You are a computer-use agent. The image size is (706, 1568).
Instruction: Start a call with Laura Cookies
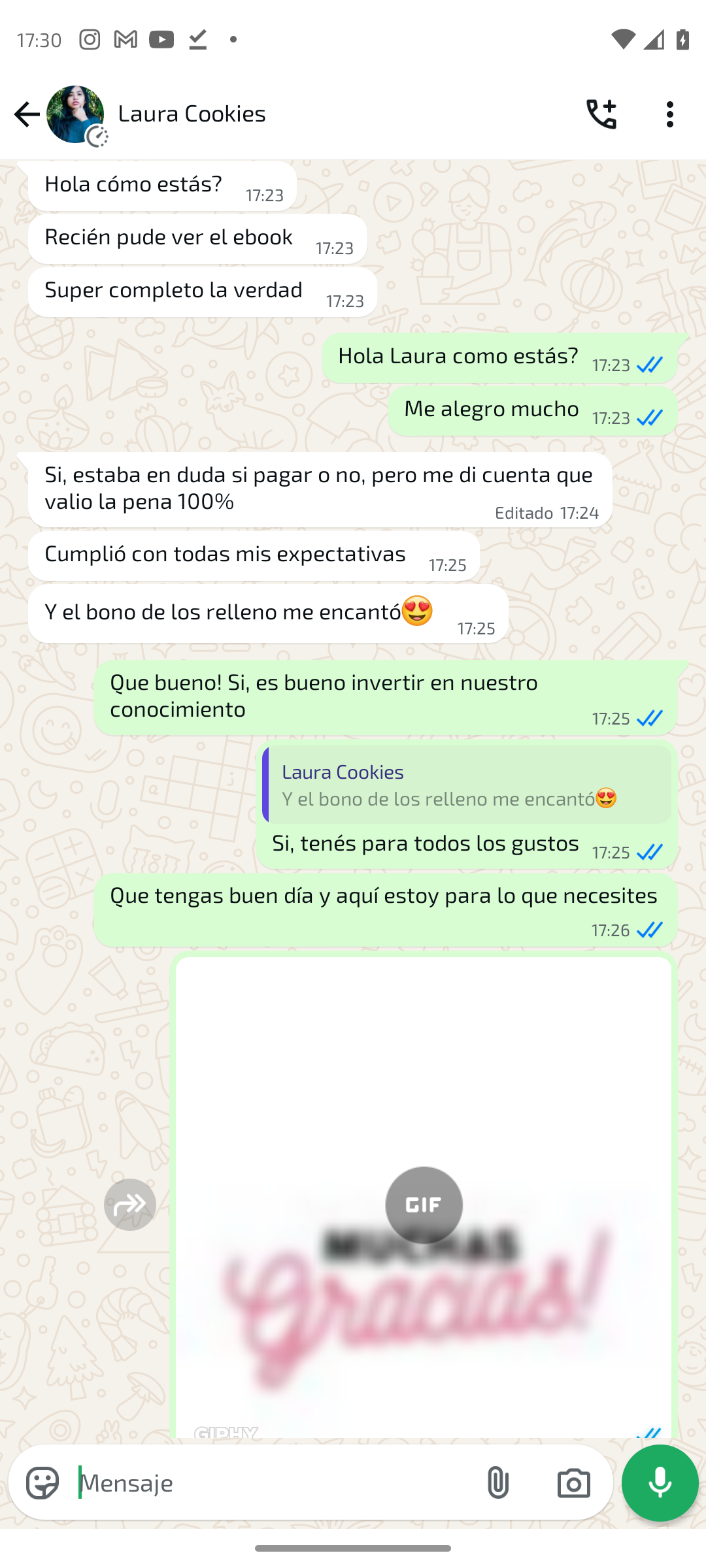601,114
